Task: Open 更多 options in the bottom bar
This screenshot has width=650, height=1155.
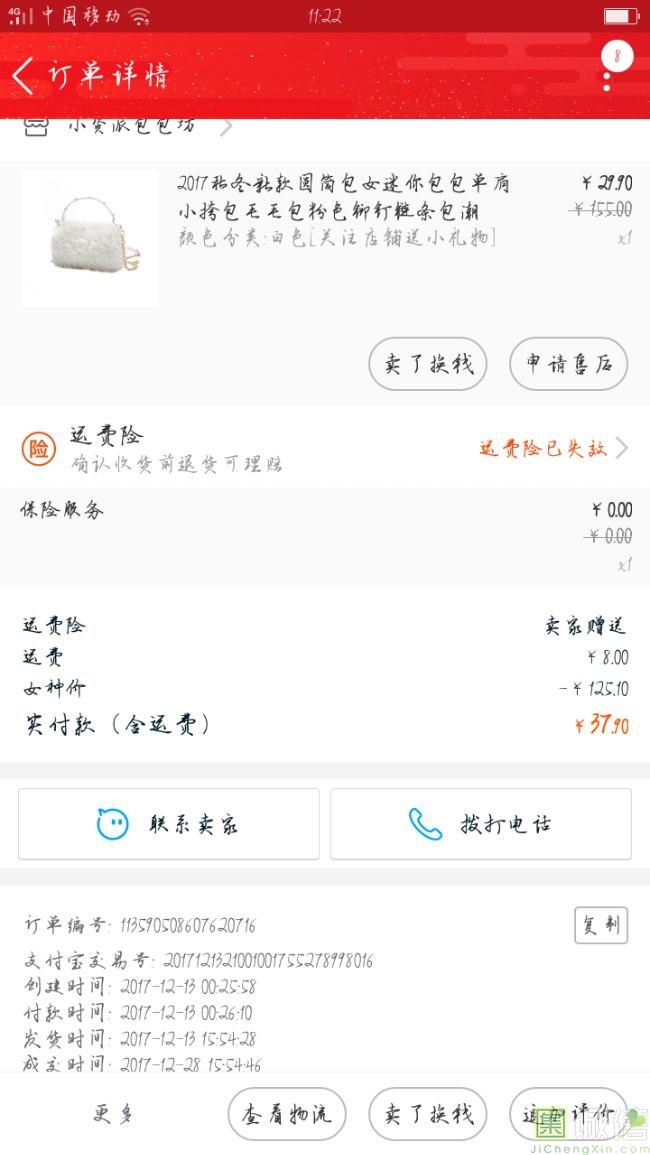Action: (113, 1114)
